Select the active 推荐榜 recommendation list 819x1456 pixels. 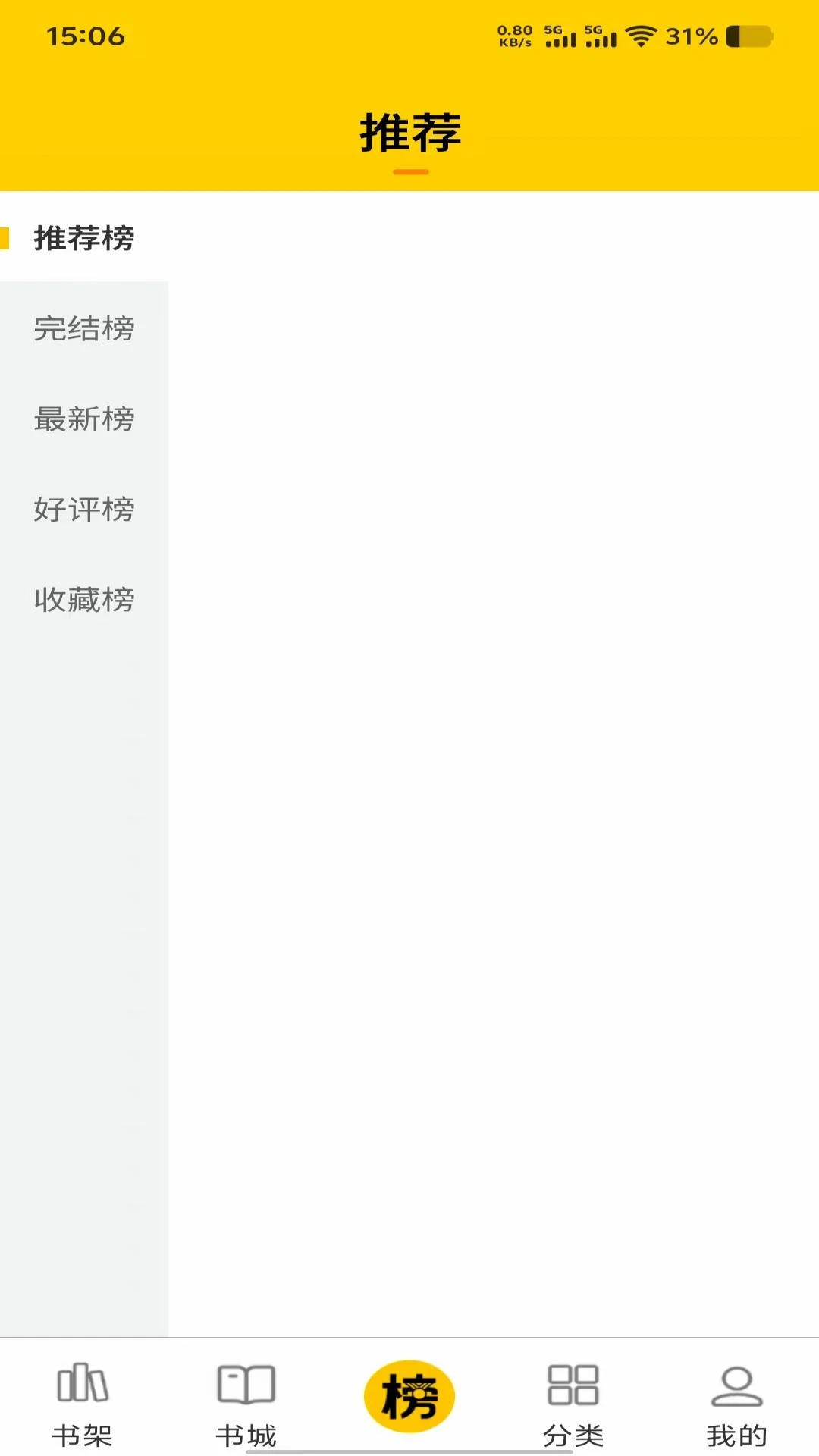(x=83, y=239)
